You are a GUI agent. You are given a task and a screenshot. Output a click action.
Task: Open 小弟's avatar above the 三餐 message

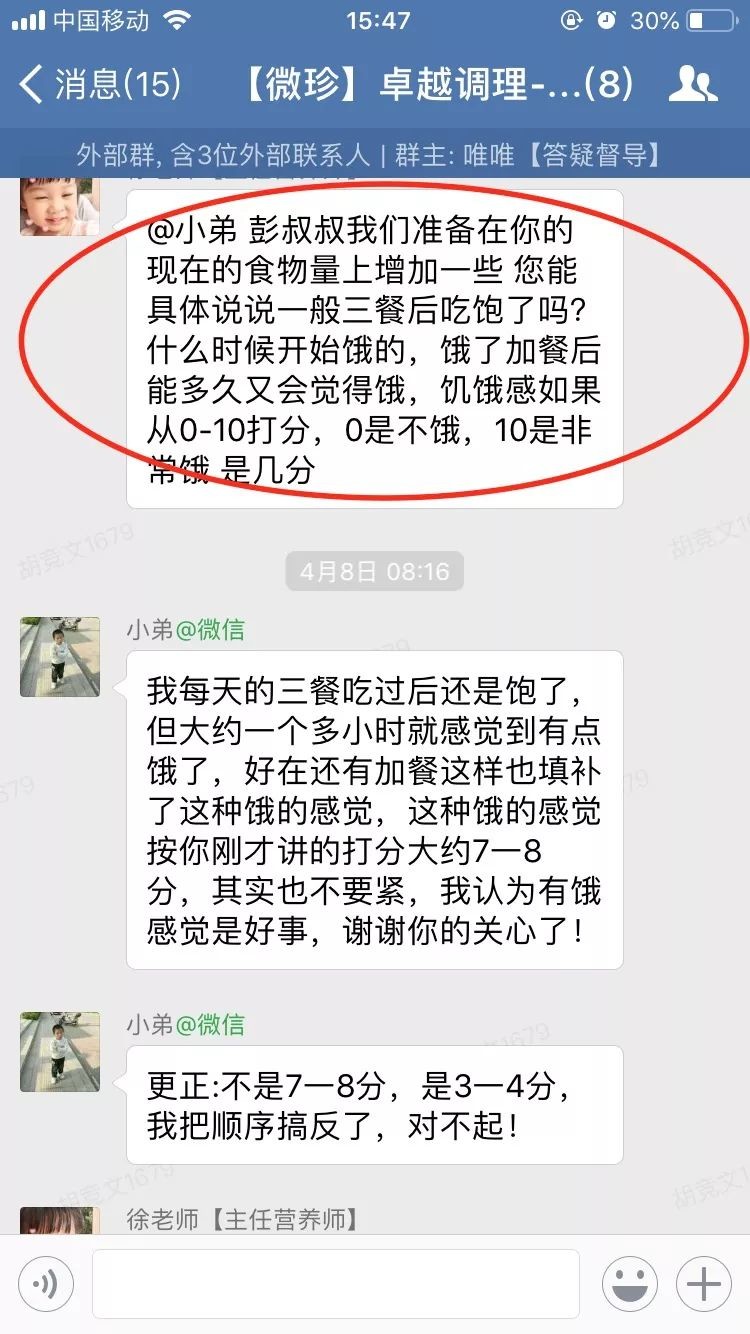[x=60, y=656]
